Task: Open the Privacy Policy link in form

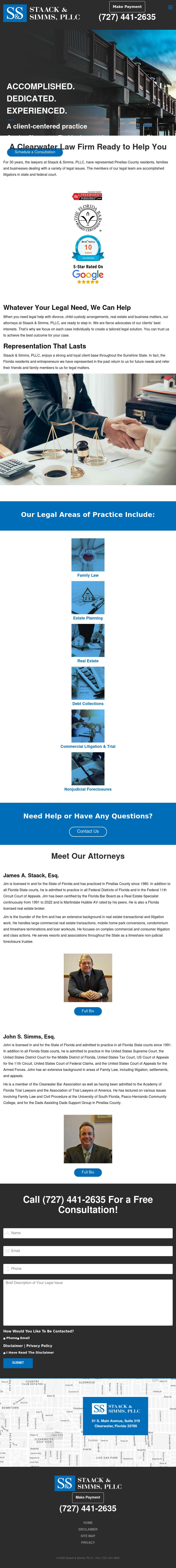Action: [39, 1346]
